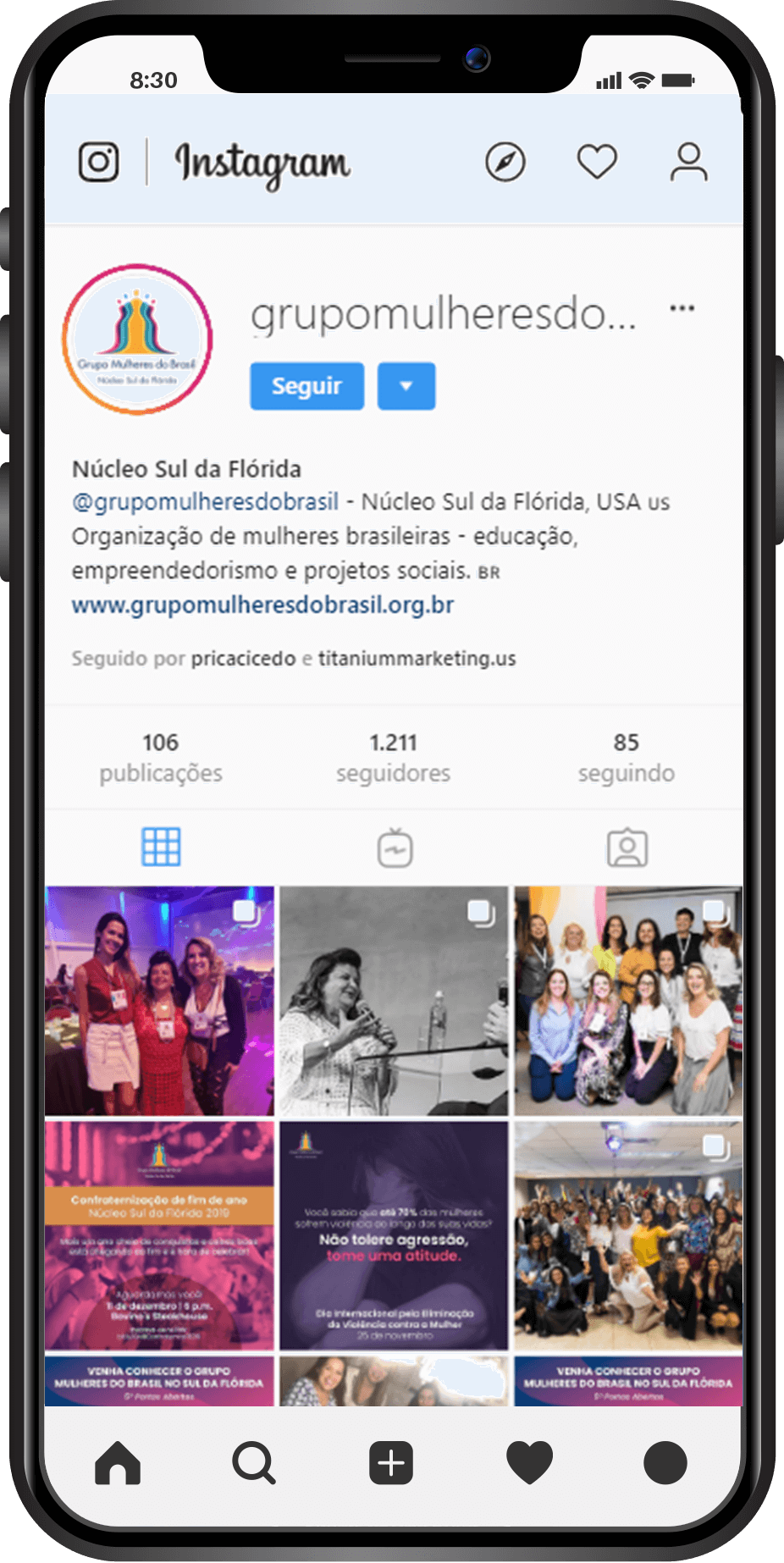
Task: Switch to the tagged photos tab
Action: point(627,848)
